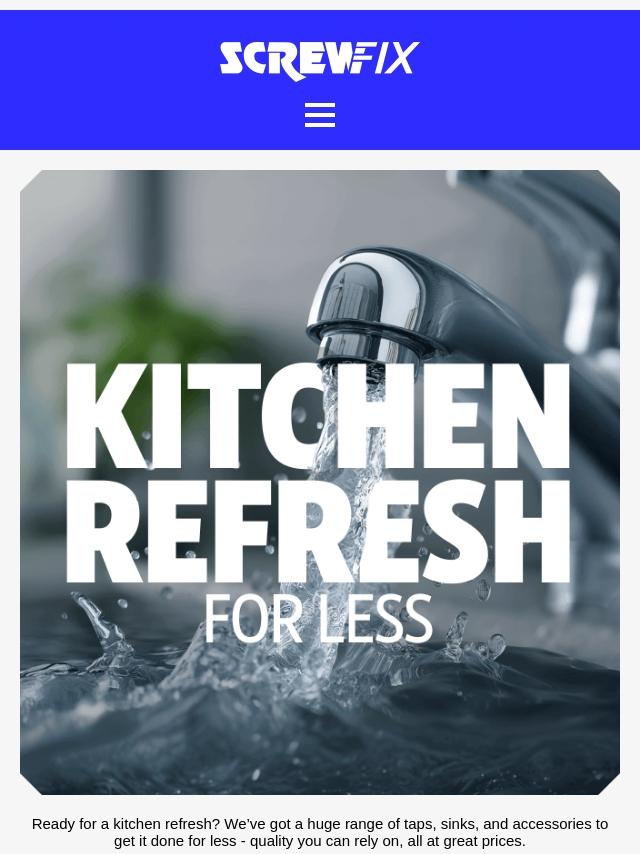Open the hamburger navigation menu
The image size is (640, 854).
pyautogui.click(x=320, y=115)
